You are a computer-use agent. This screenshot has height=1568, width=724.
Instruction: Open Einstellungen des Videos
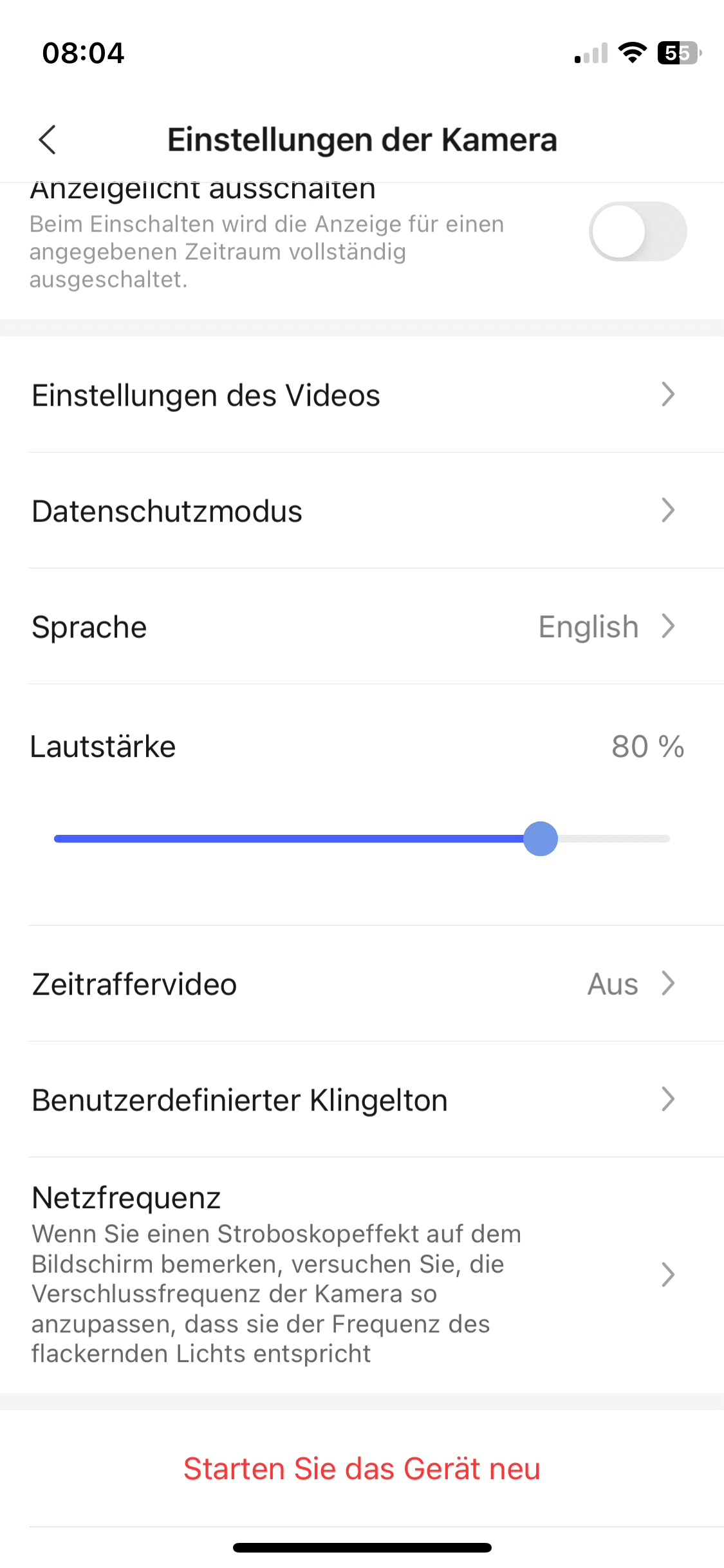coord(362,395)
